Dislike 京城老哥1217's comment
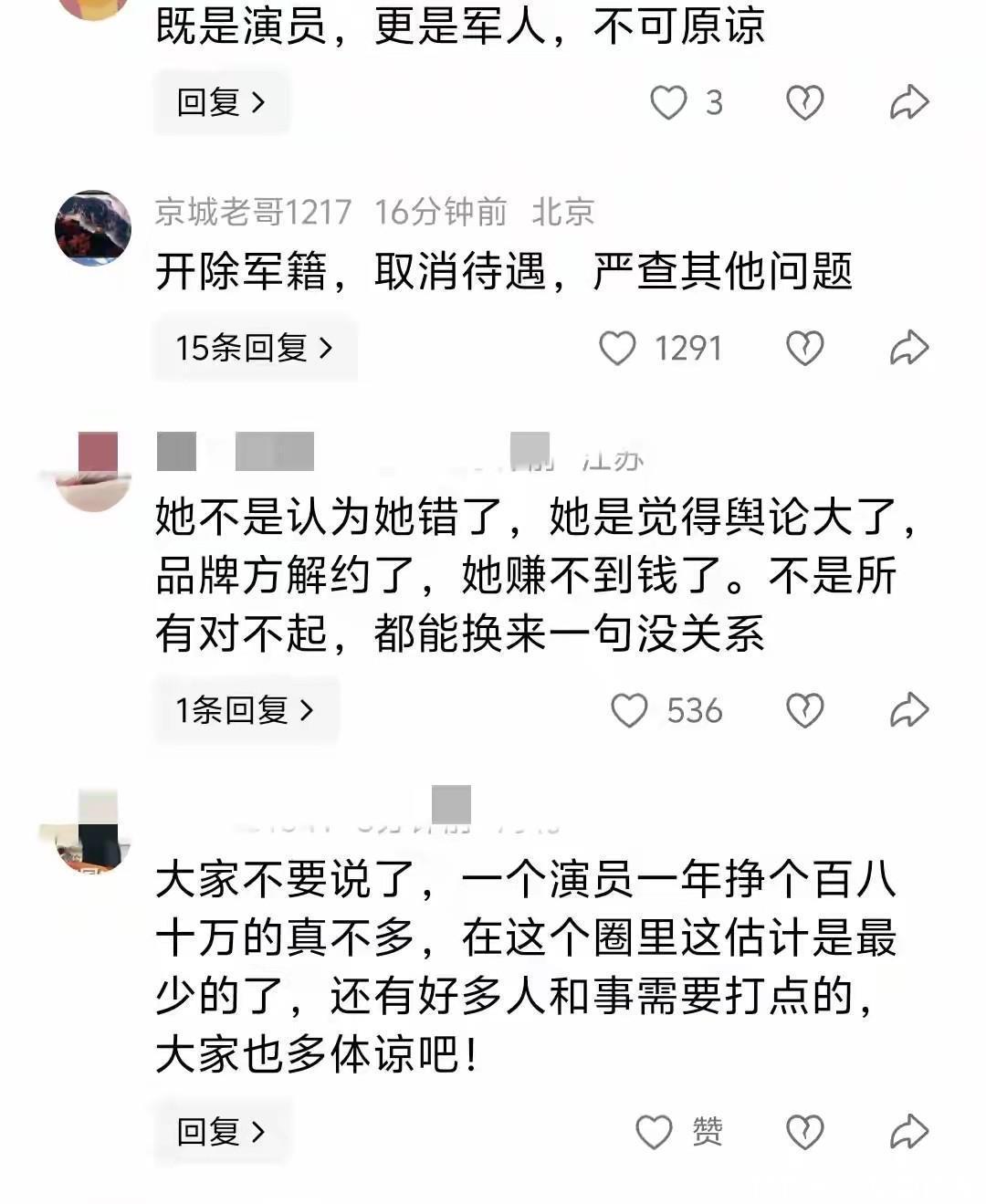986x1204 pixels. click(804, 348)
